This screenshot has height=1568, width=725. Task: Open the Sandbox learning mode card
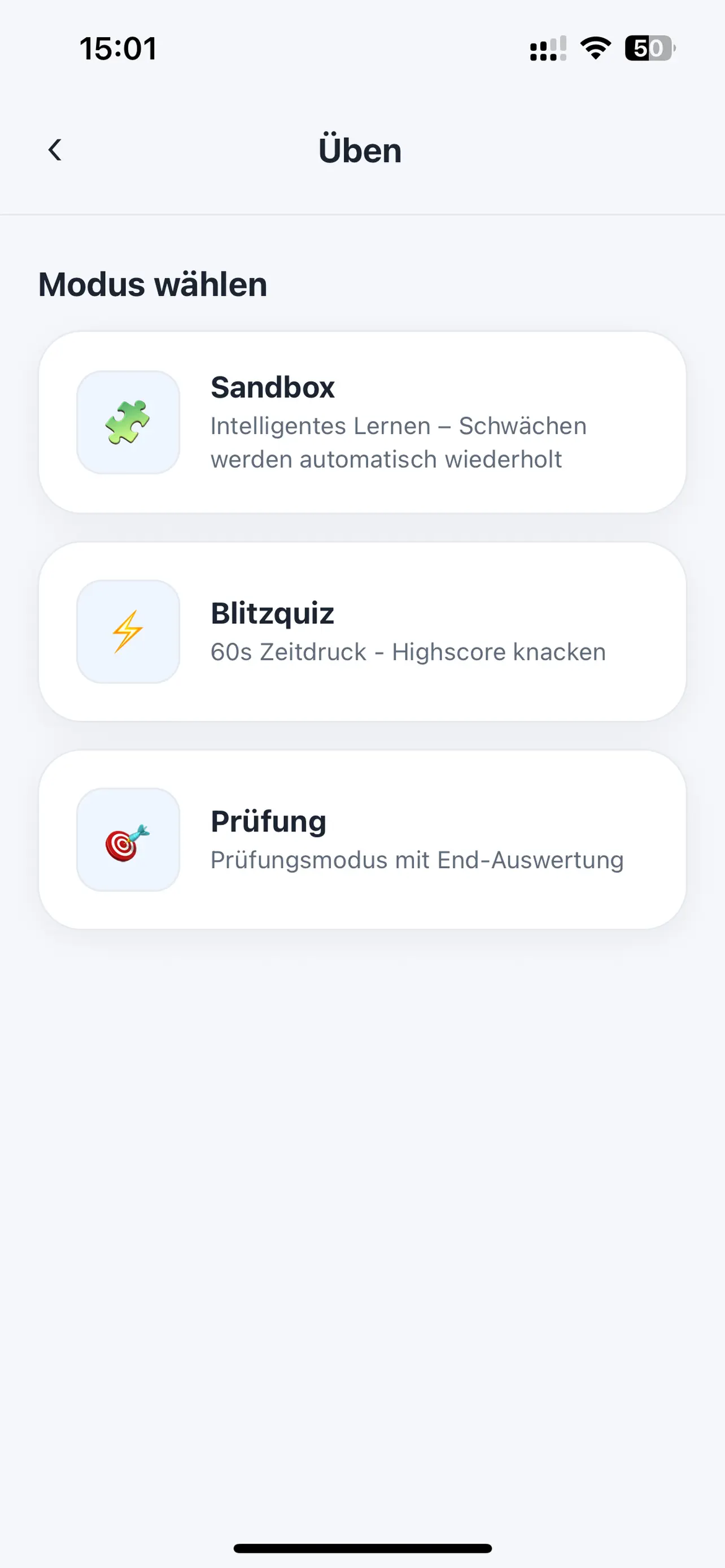point(362,421)
